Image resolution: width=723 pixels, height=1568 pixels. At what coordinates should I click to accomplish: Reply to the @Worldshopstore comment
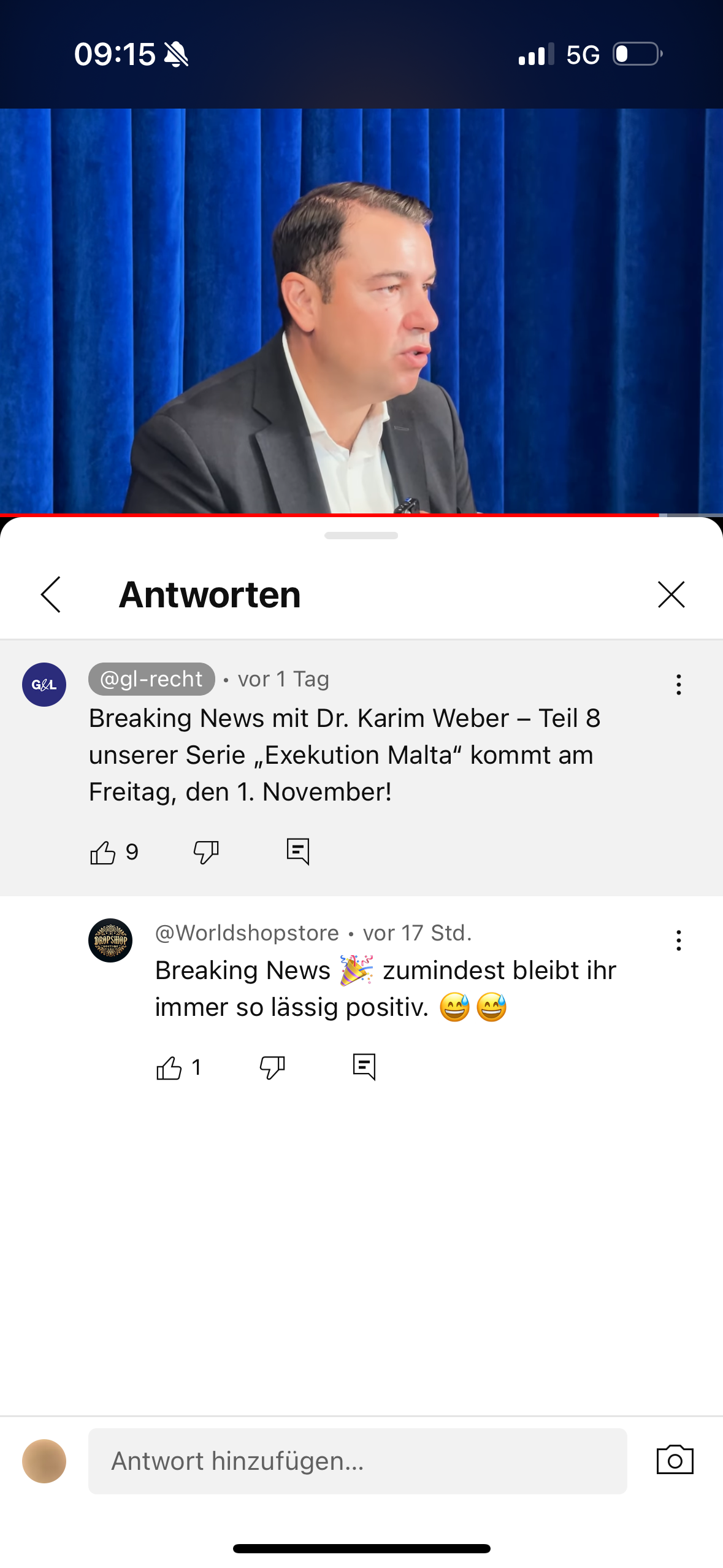pos(364,1067)
